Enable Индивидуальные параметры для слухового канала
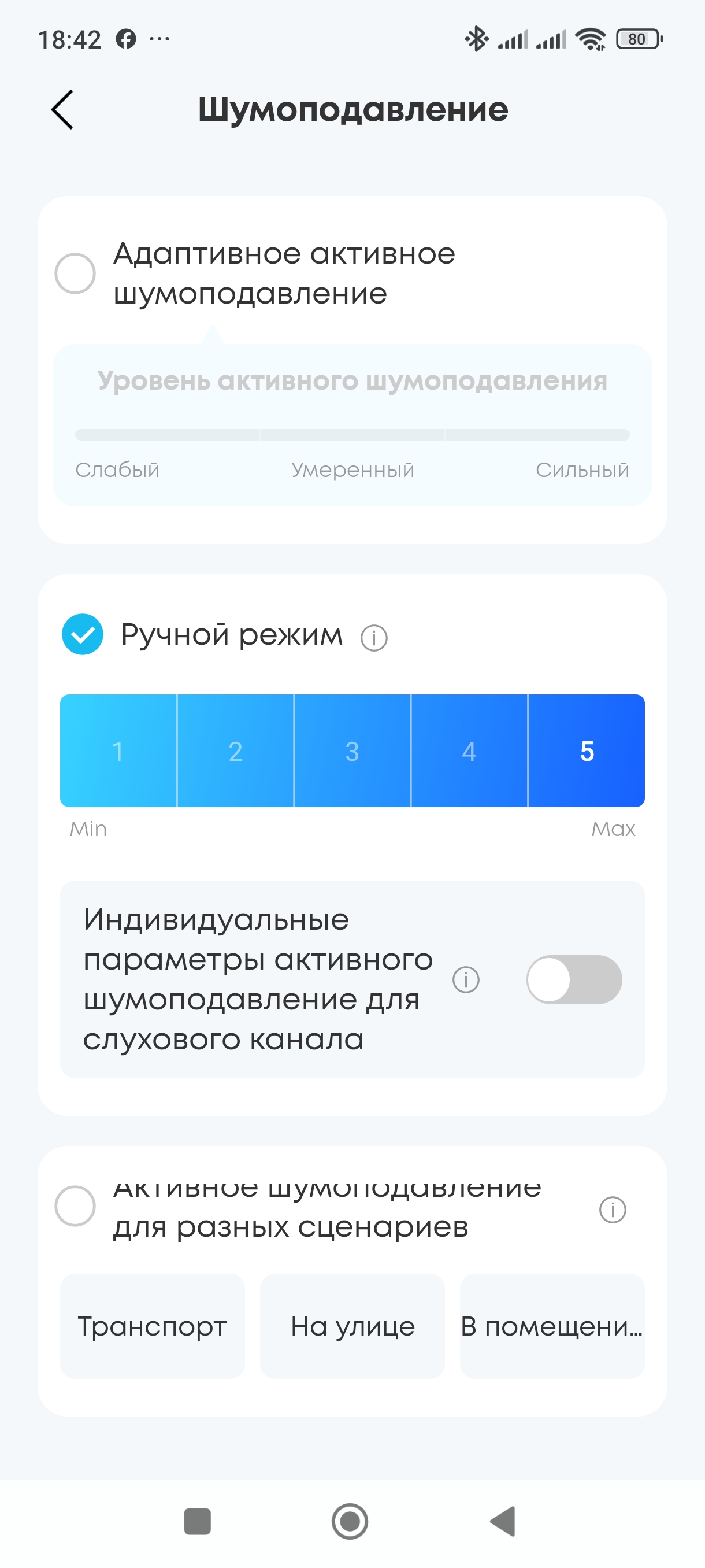 pos(574,979)
